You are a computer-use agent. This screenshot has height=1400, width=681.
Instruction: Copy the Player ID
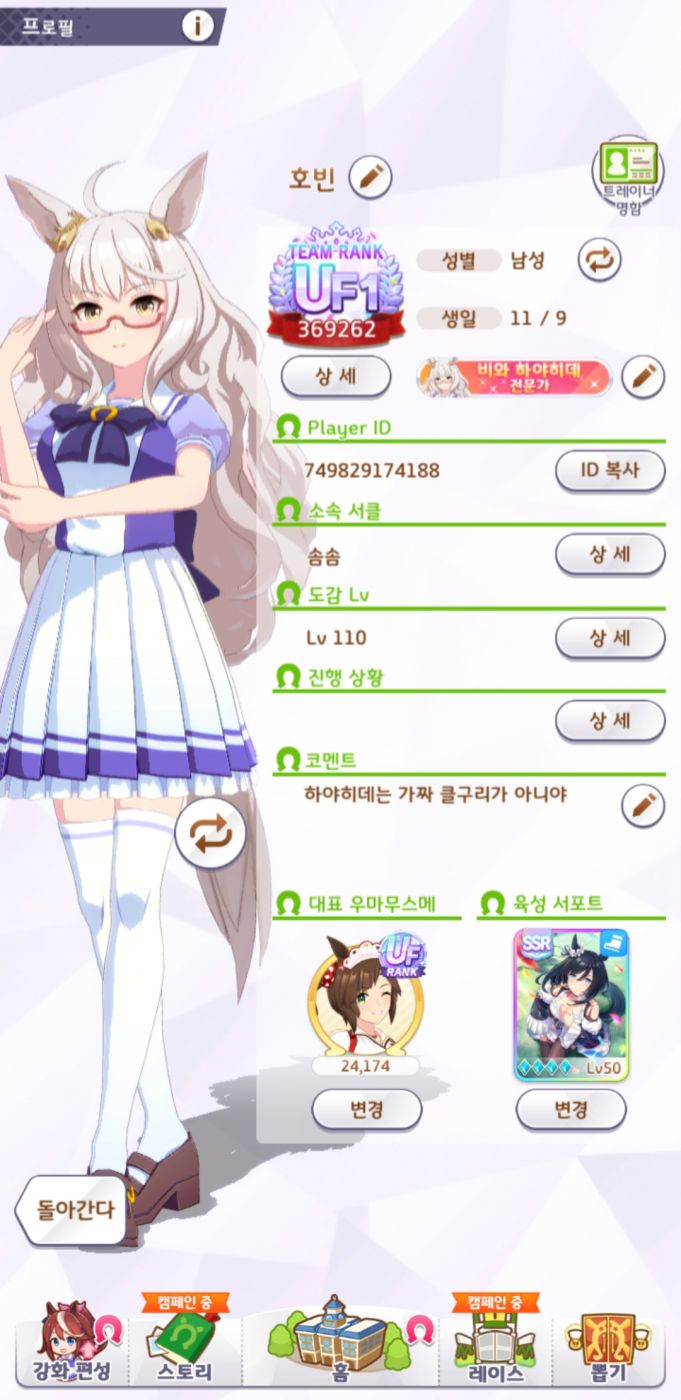click(609, 470)
